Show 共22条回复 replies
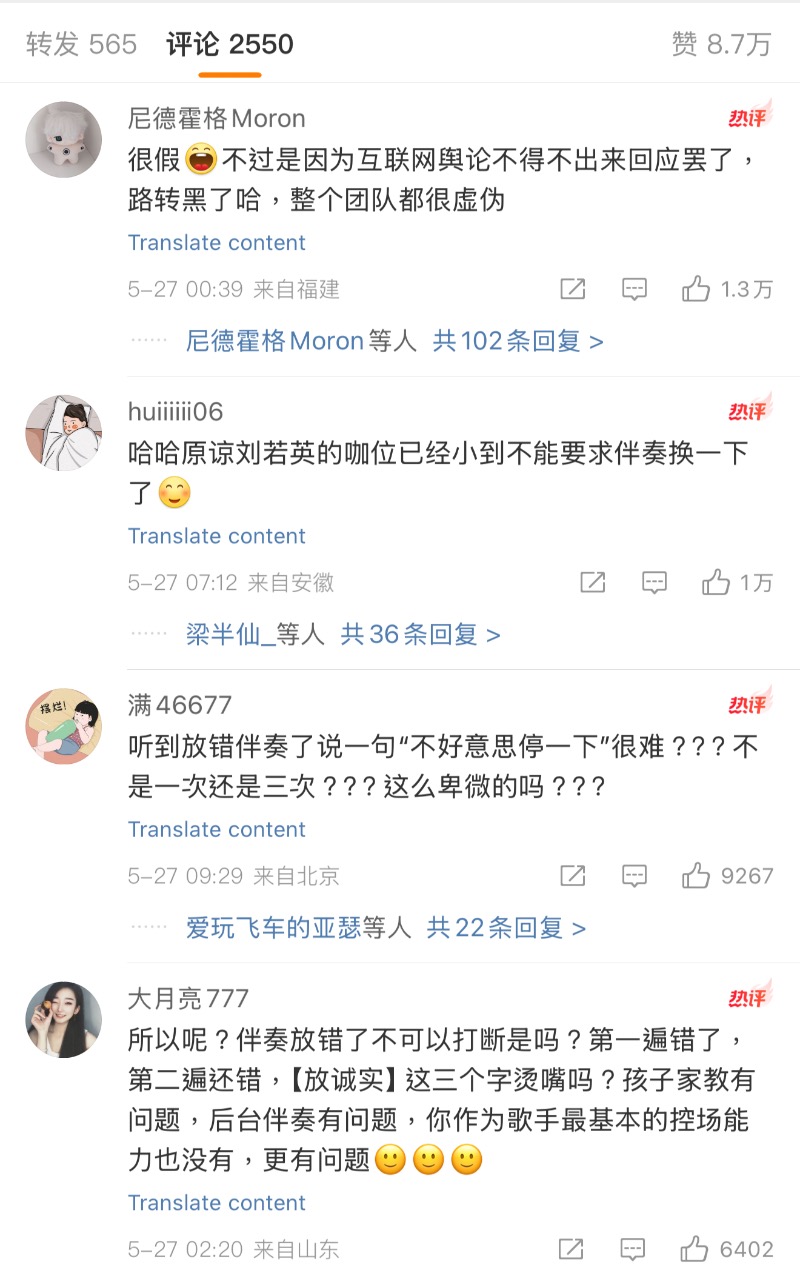 point(506,928)
